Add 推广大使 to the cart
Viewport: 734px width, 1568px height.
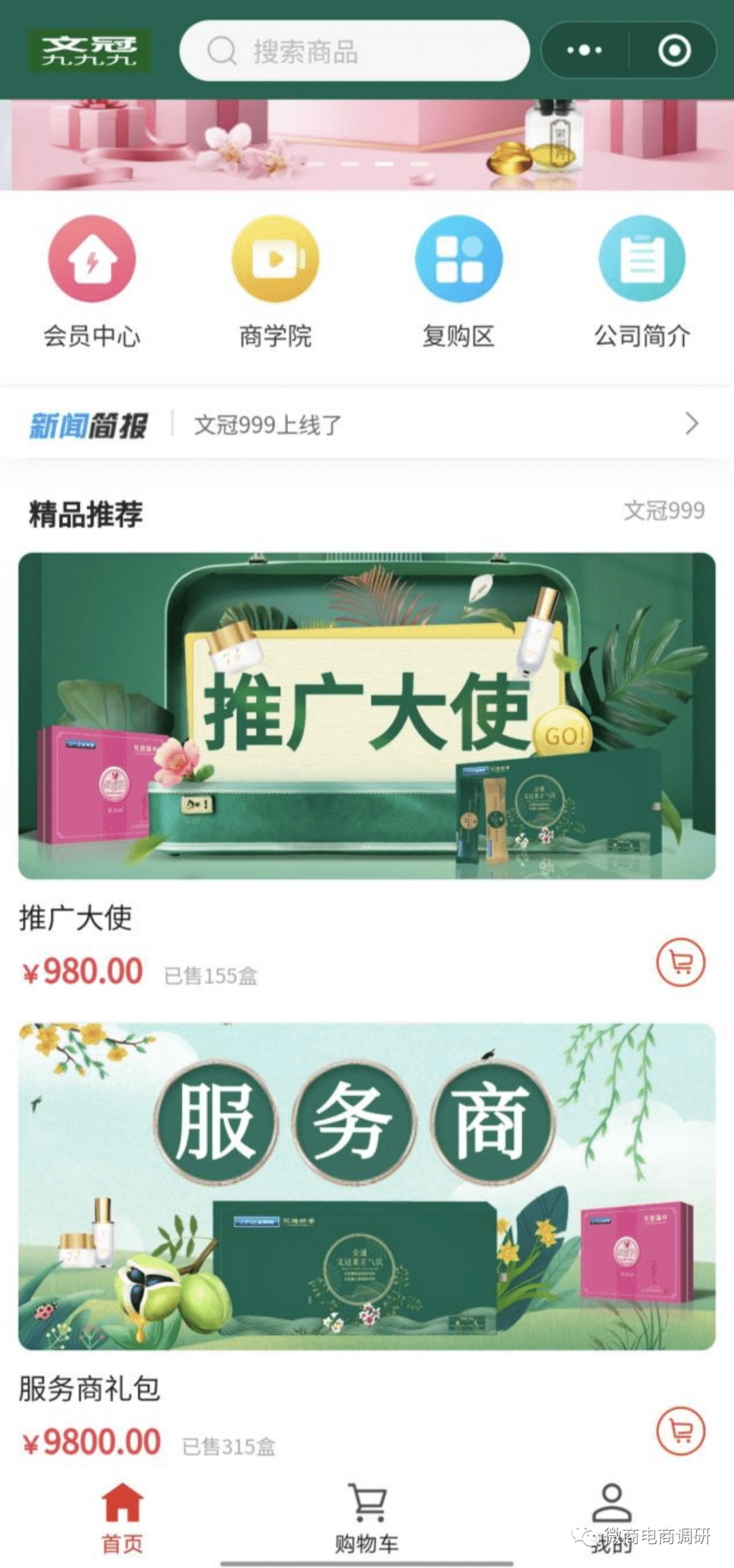click(x=680, y=962)
